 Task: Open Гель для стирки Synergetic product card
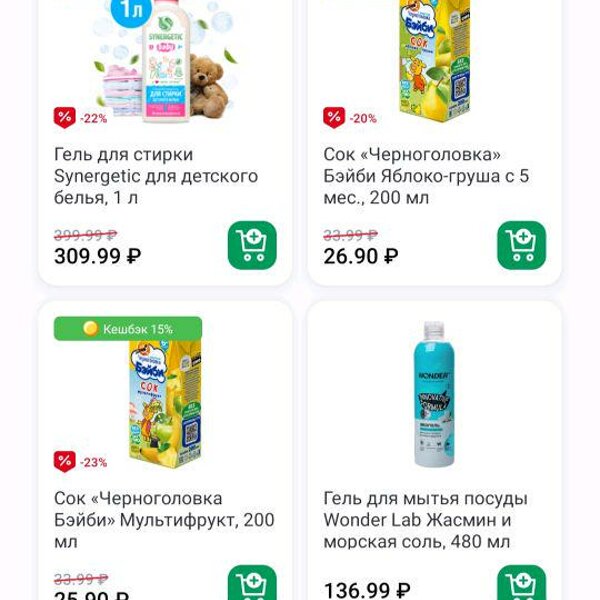click(155, 176)
